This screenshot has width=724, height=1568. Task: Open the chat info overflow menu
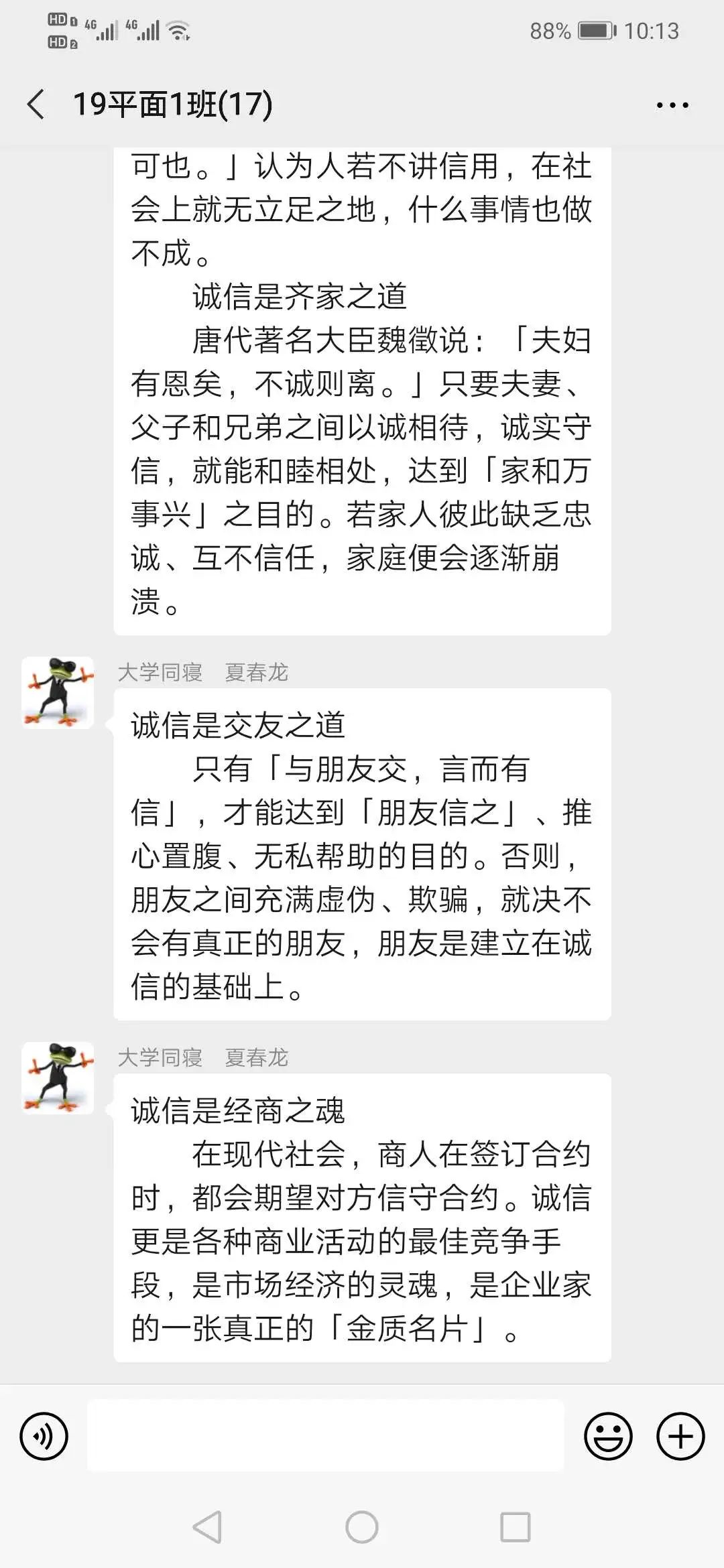[672, 105]
